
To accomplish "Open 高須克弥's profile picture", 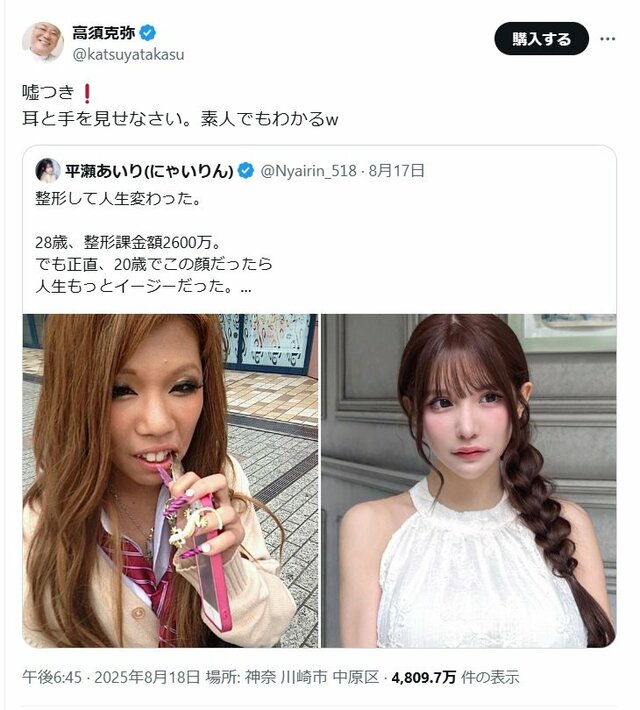I will (43, 41).
